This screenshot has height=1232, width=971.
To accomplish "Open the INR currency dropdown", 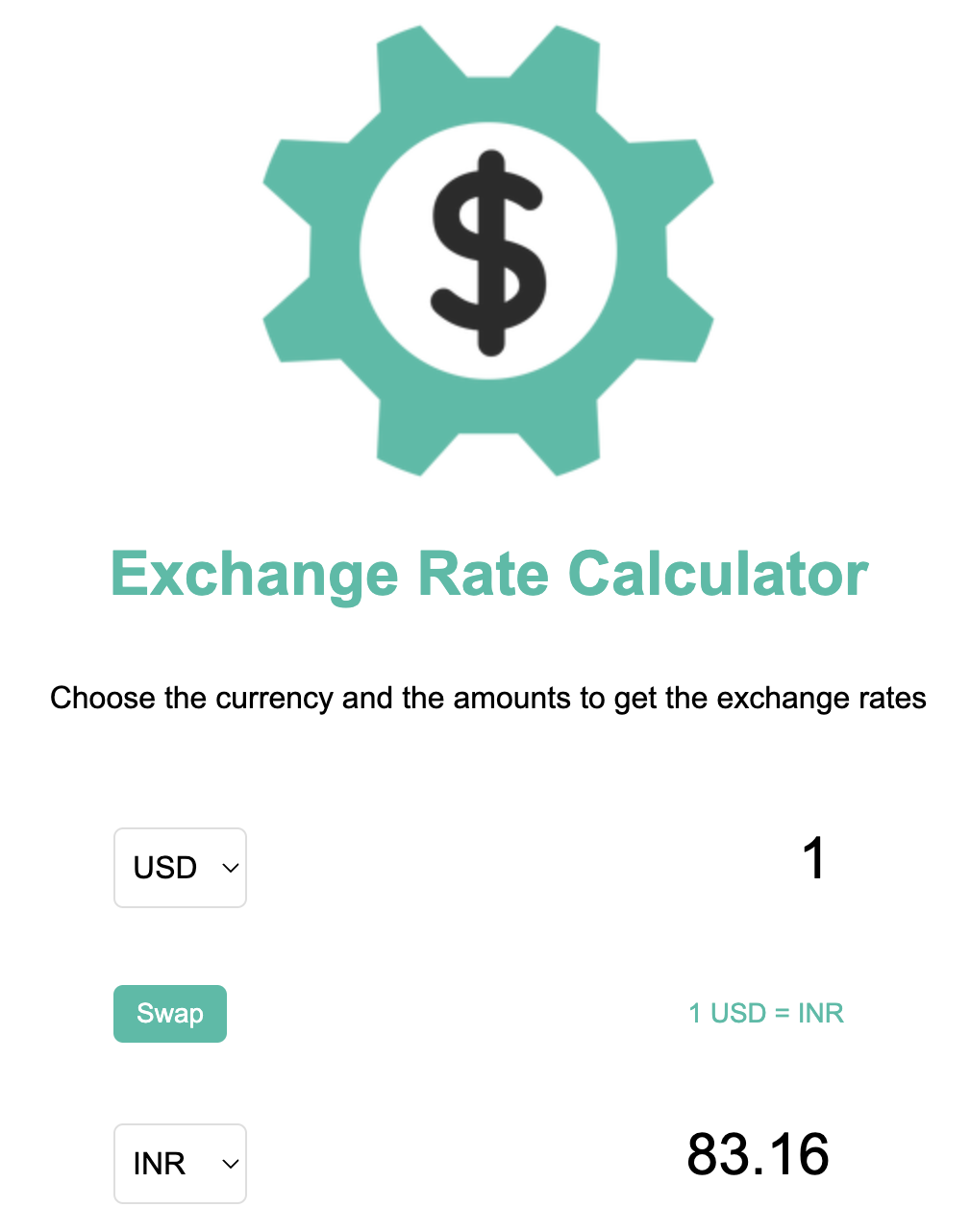I will click(x=180, y=1164).
